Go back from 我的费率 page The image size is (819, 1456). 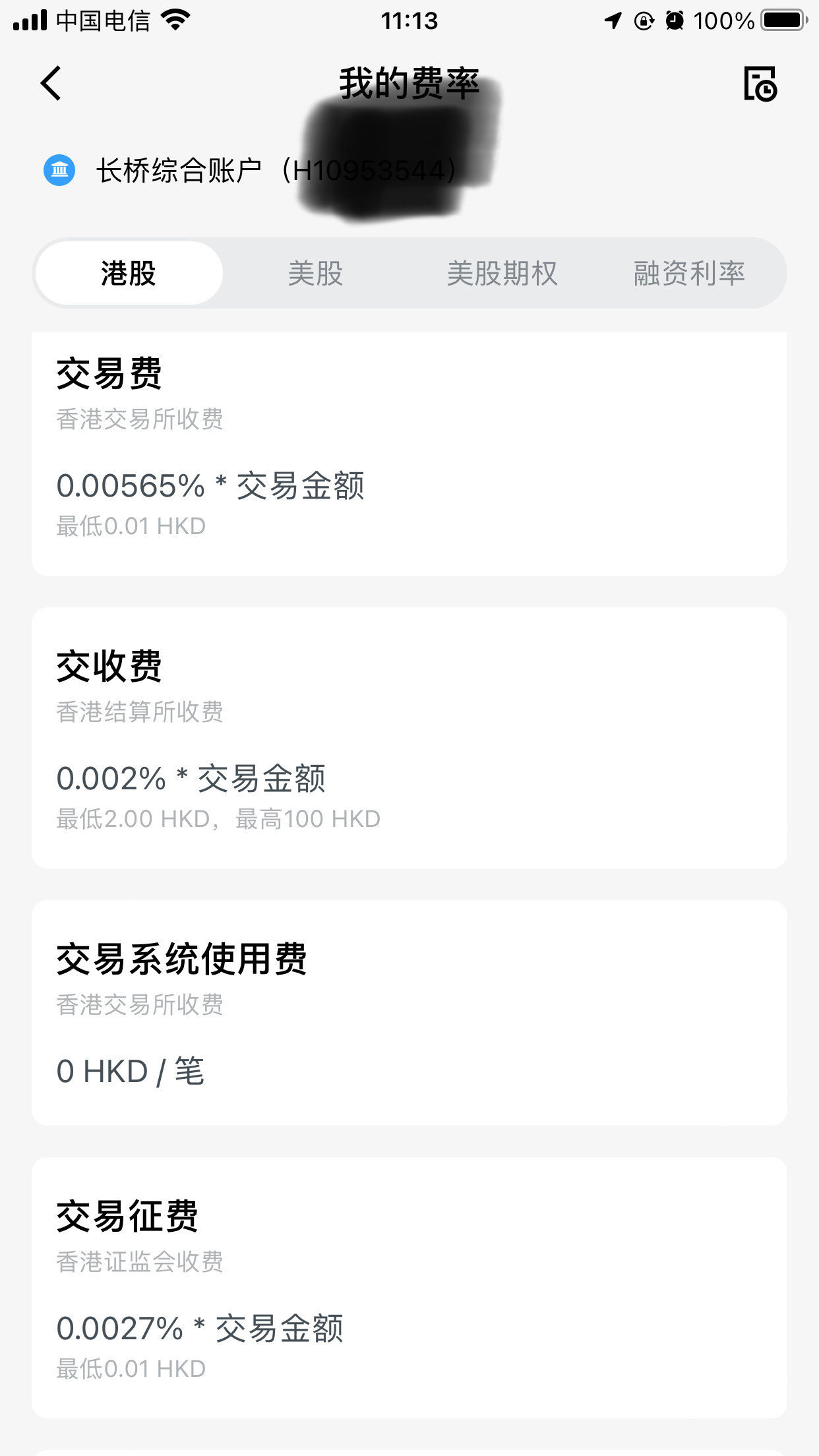tap(51, 84)
